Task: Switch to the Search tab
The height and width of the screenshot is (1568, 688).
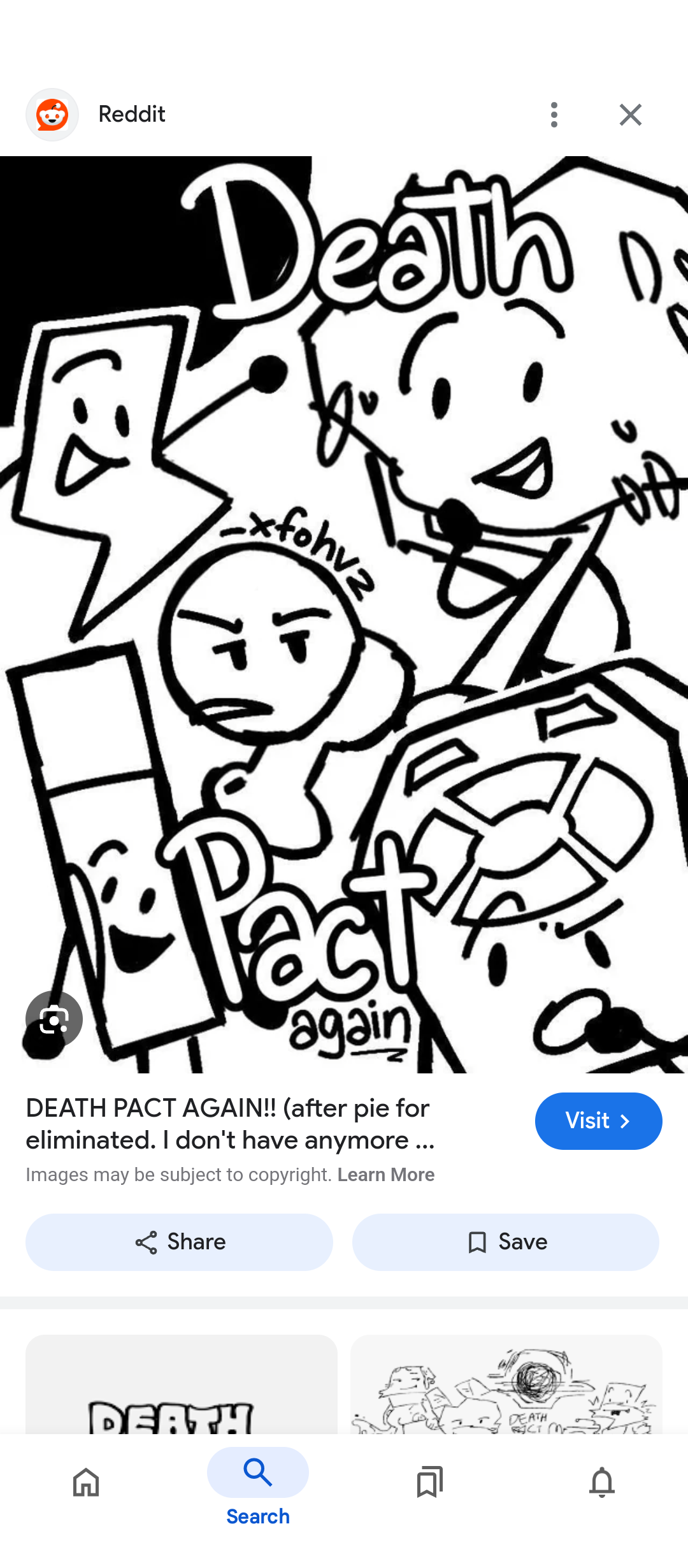Action: pos(257,1486)
